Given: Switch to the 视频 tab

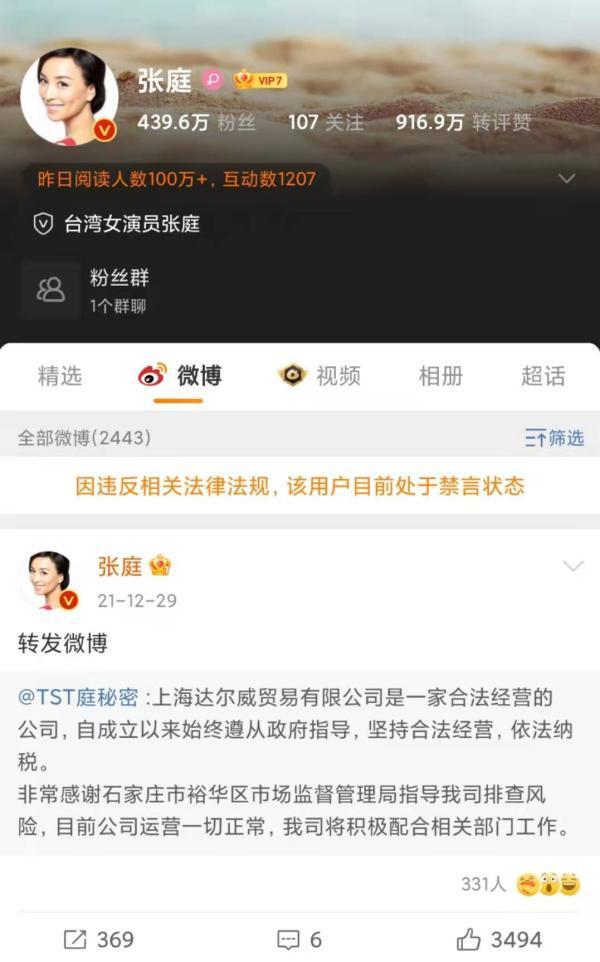Looking at the screenshot, I should (x=320, y=376).
